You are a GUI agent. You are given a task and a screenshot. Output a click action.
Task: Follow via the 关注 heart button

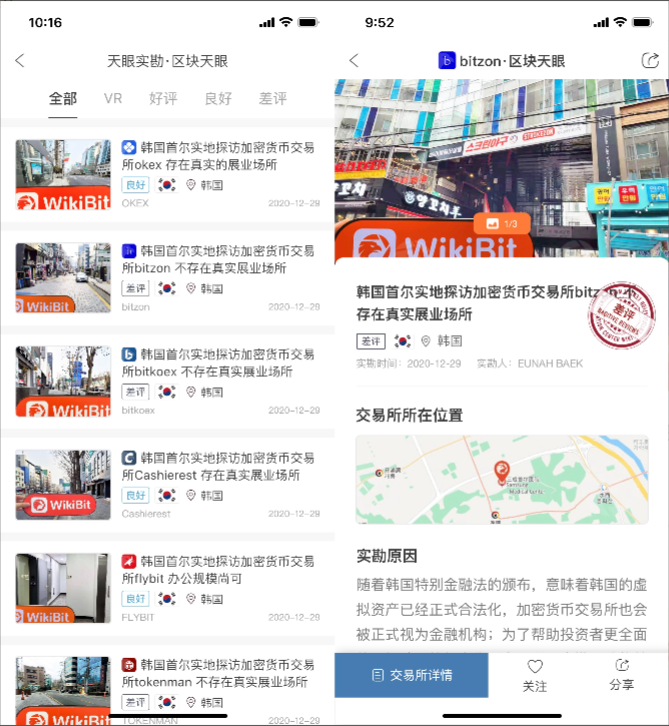535,675
